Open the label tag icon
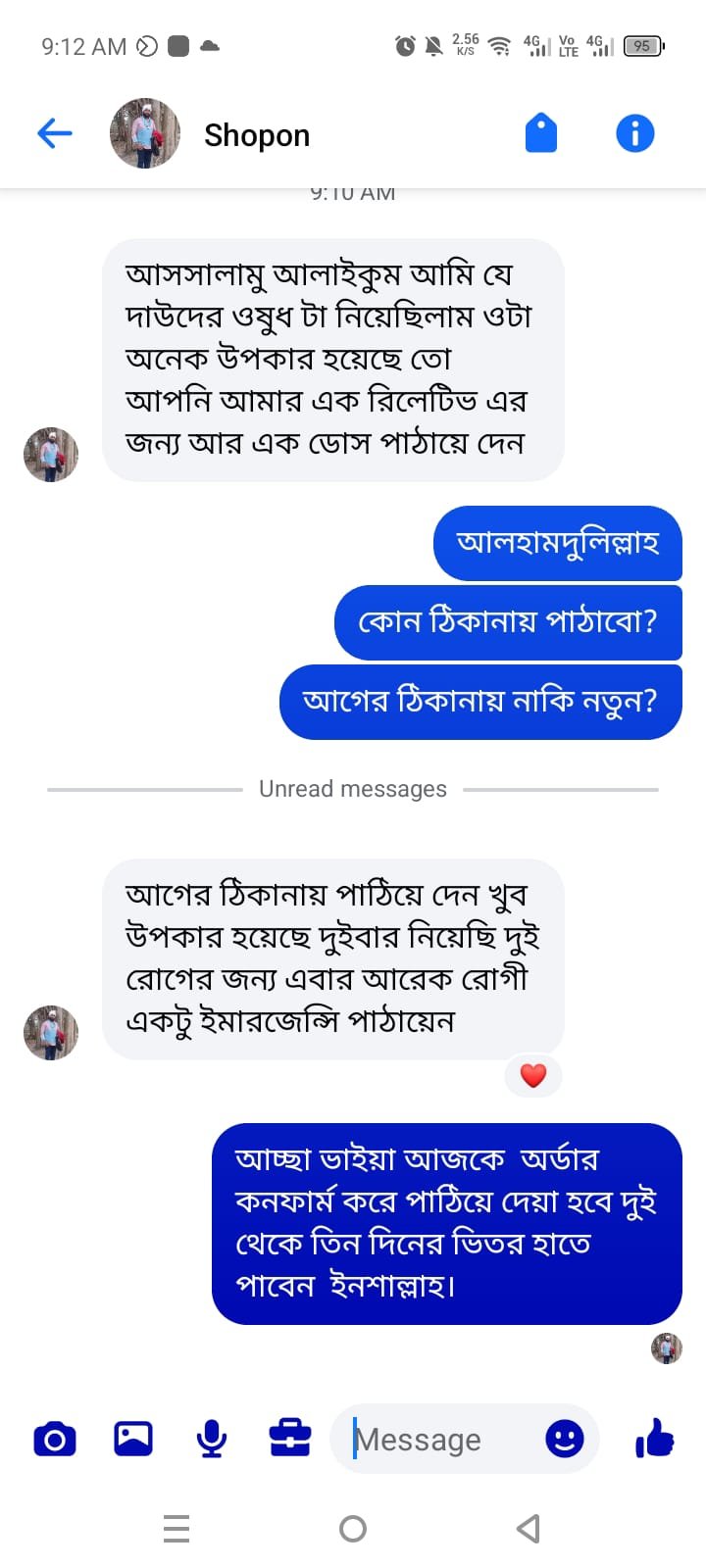The width and height of the screenshot is (706, 1568). (541, 133)
